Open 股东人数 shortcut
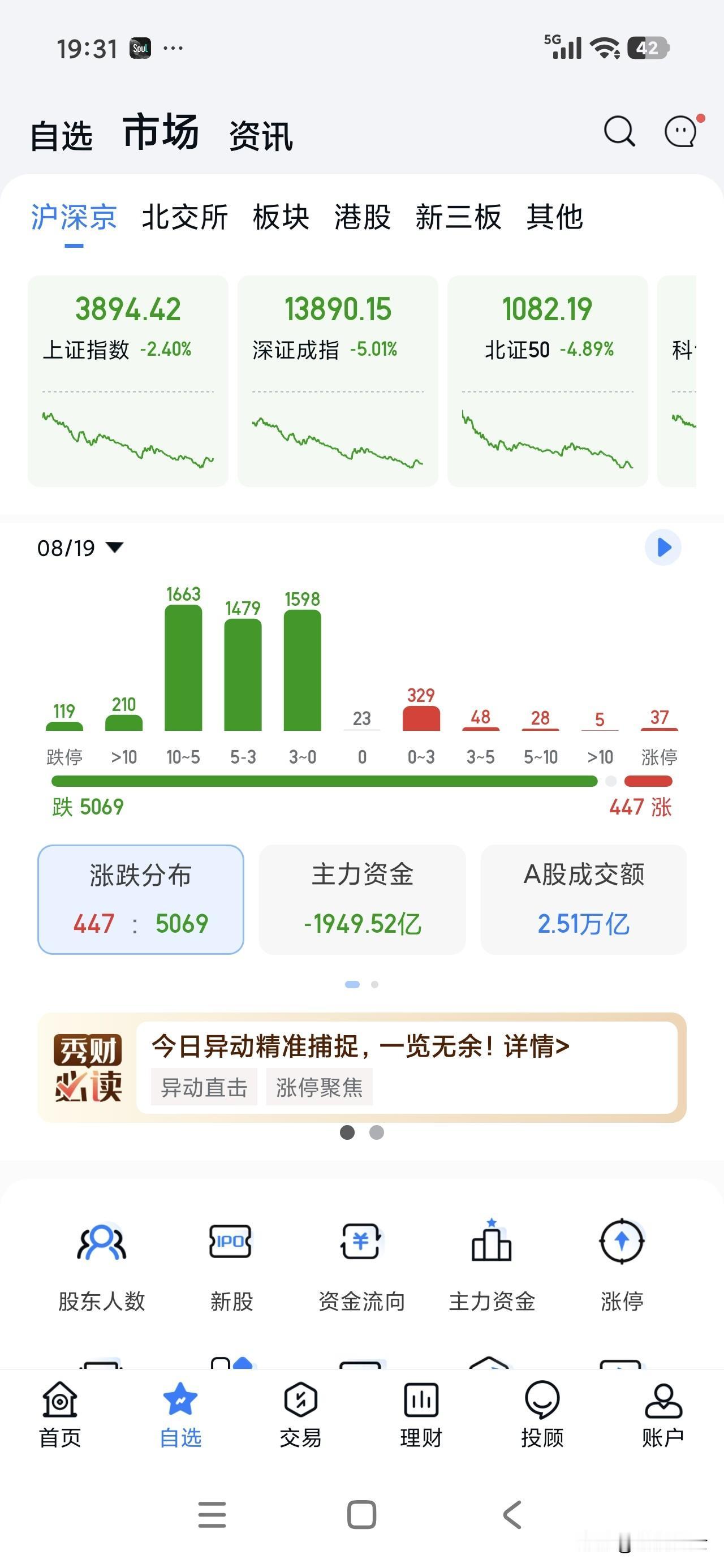Viewport: 724px width, 1568px height. [102, 1264]
